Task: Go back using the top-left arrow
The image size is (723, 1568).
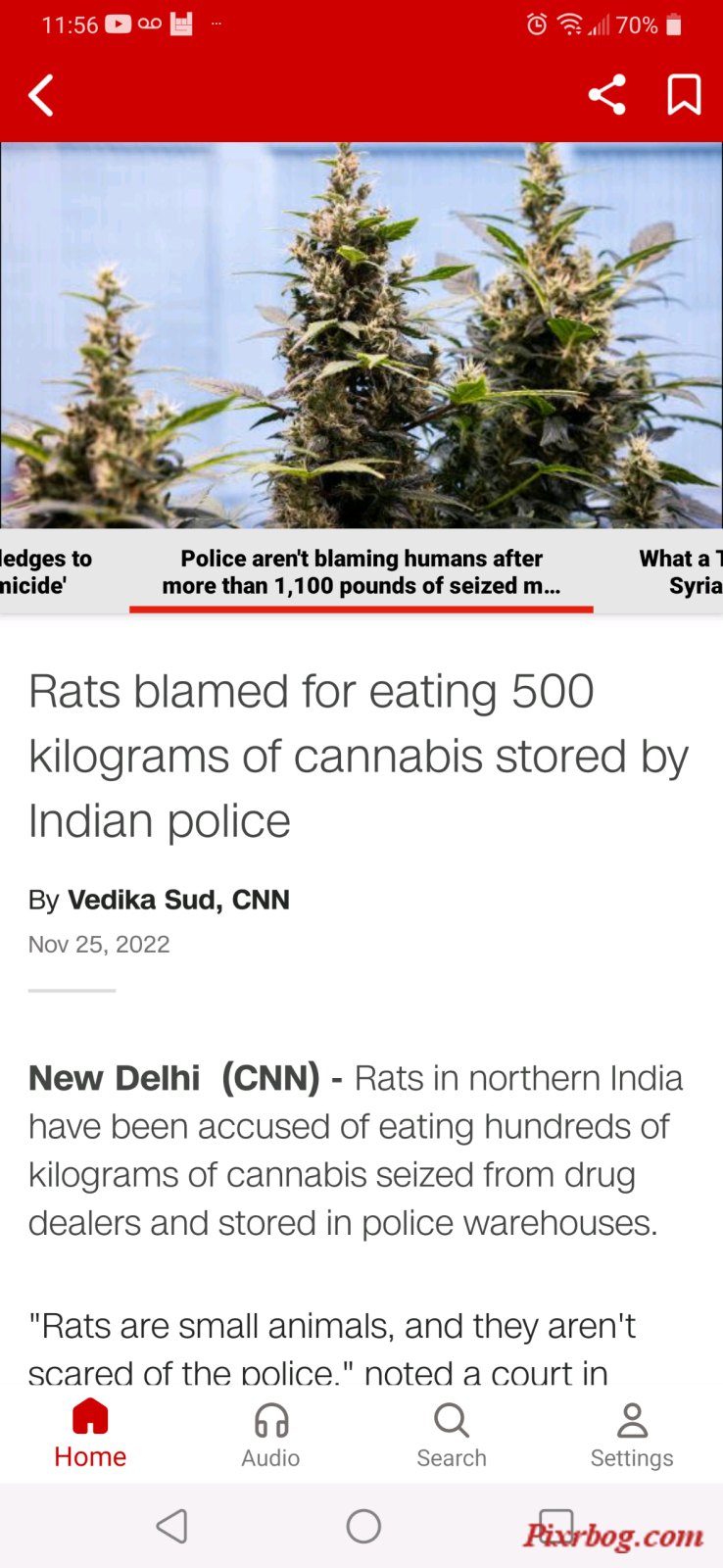Action: pos(41,95)
